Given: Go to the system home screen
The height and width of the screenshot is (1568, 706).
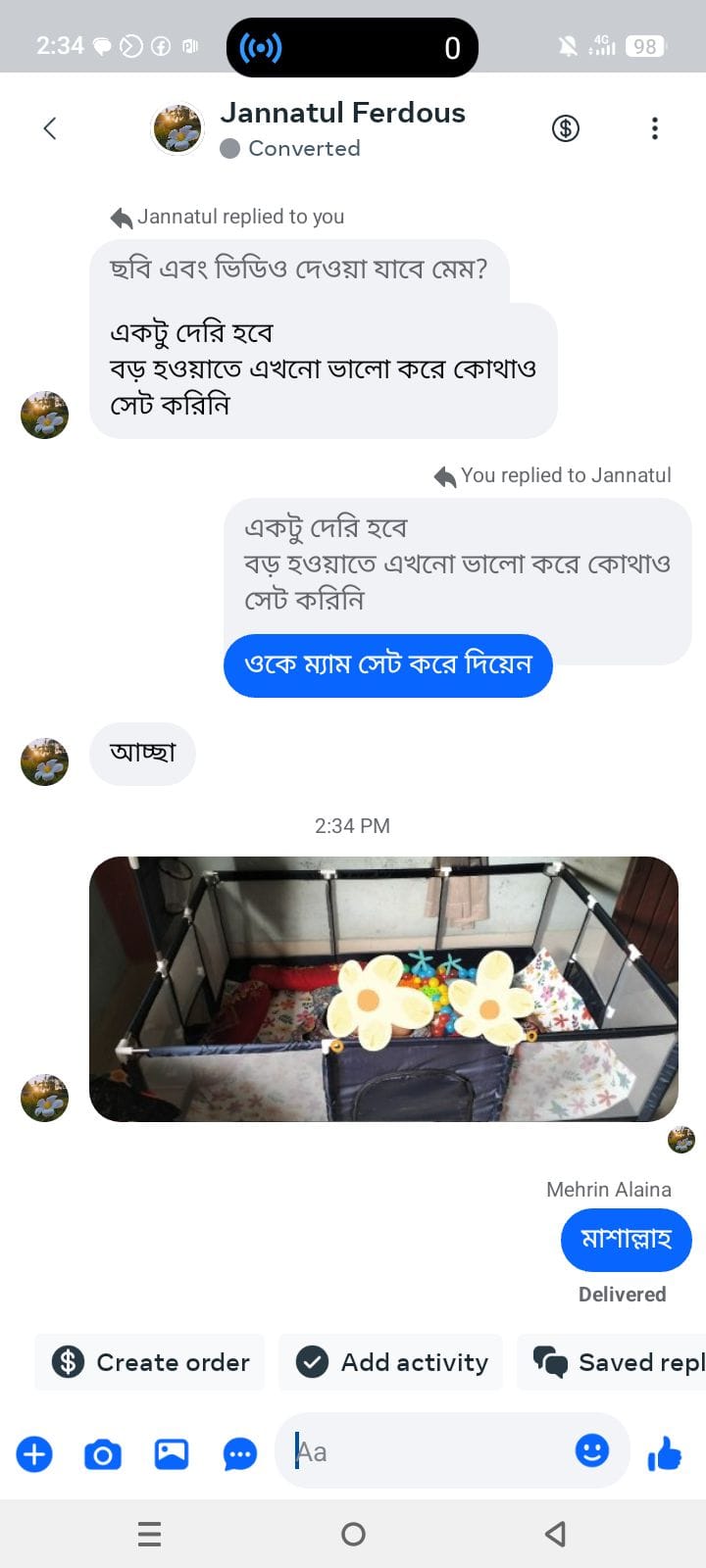Looking at the screenshot, I should [x=353, y=1534].
